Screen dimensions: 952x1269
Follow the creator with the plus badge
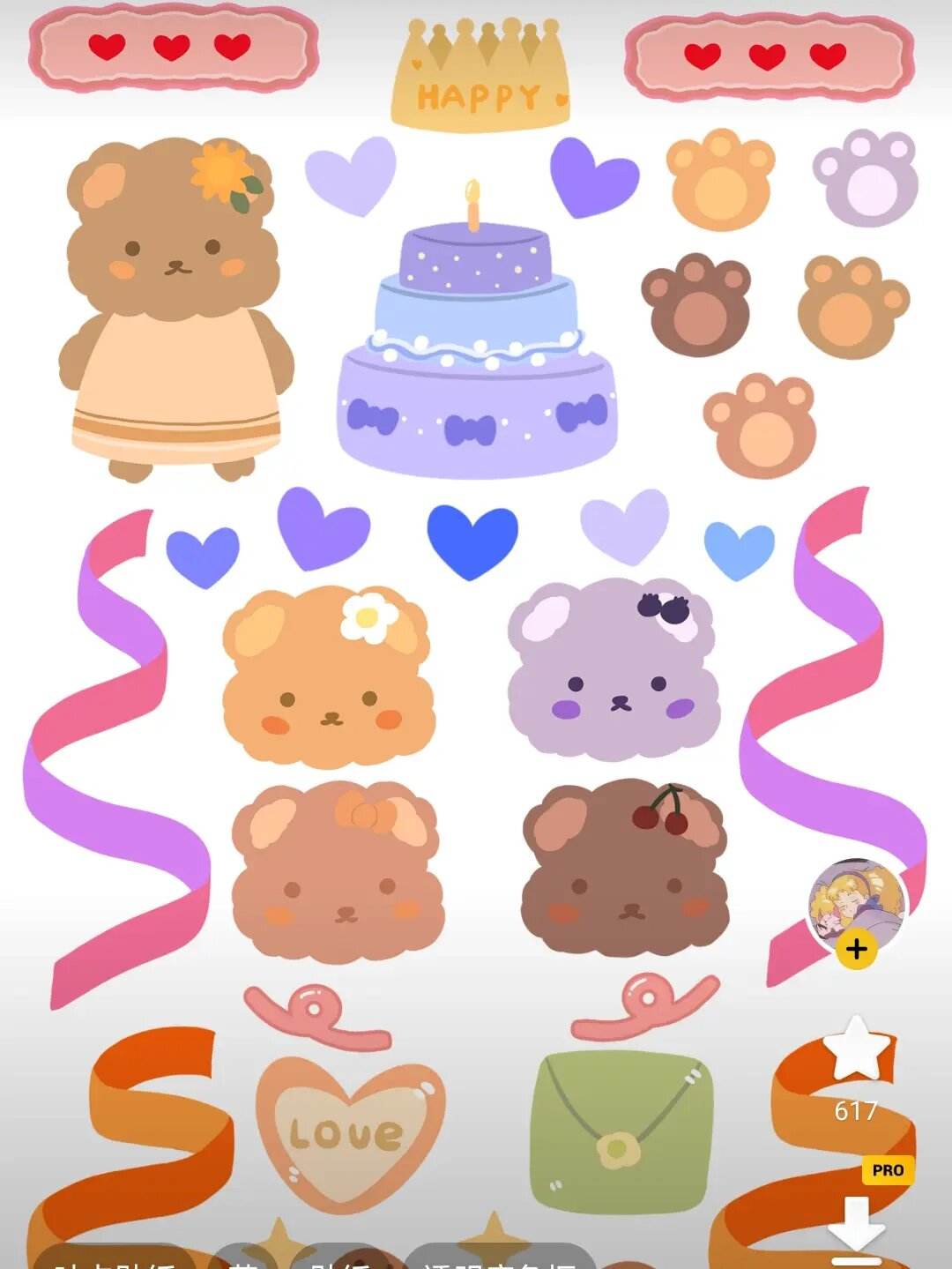click(x=856, y=950)
